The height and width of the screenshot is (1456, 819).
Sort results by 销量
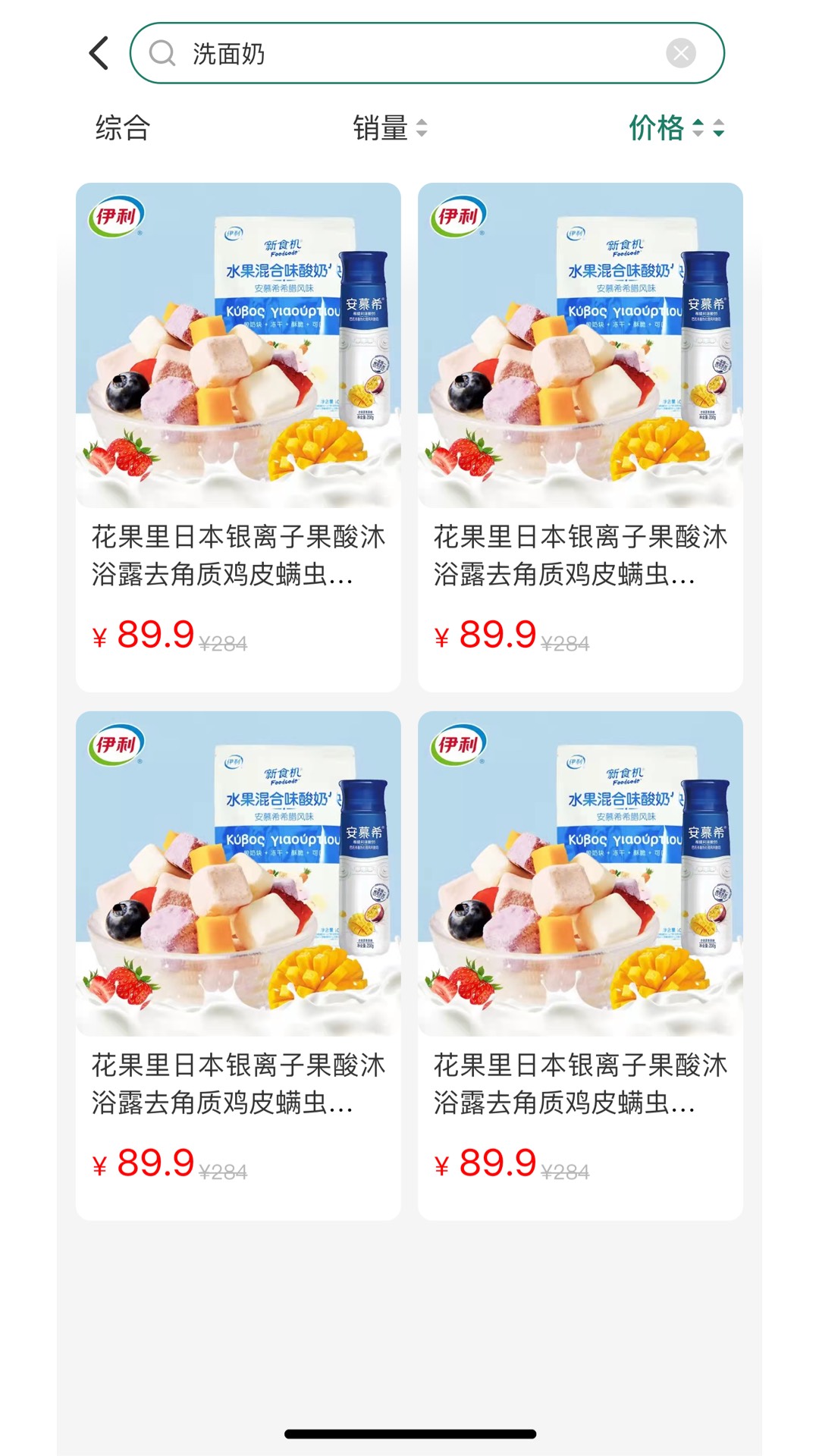389,128
